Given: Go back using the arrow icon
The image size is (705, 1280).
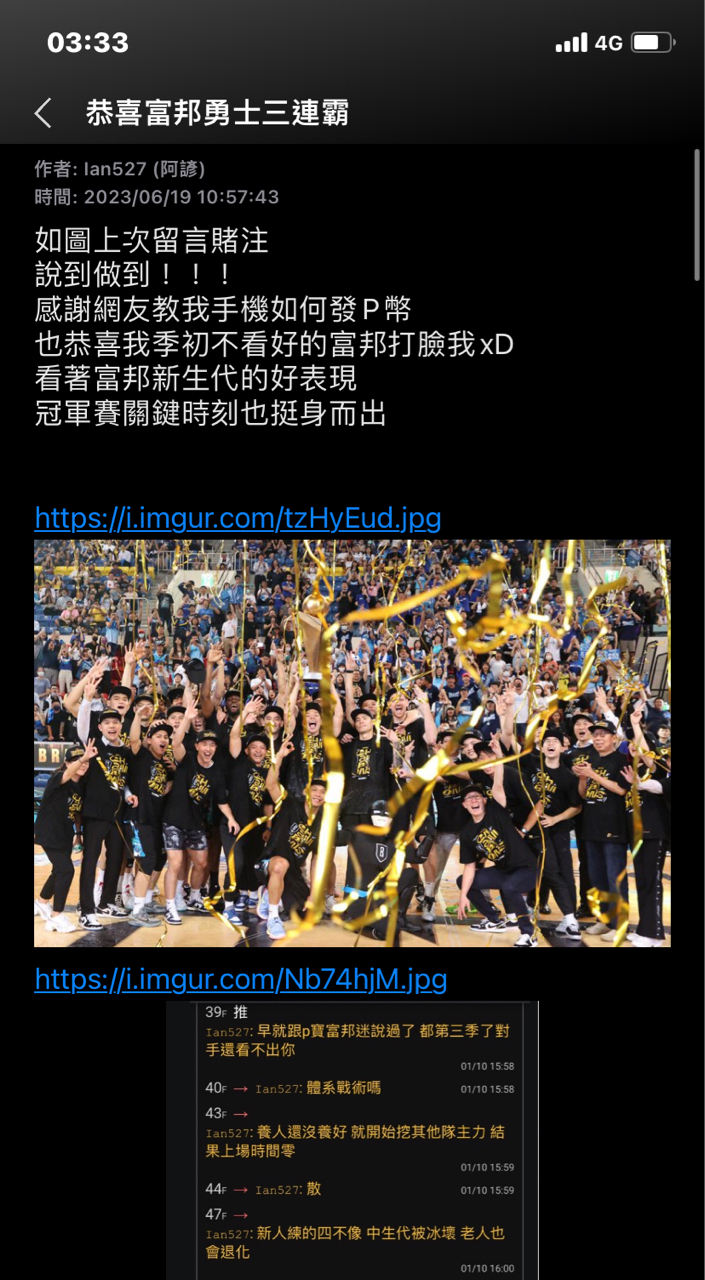Looking at the screenshot, I should tap(43, 113).
